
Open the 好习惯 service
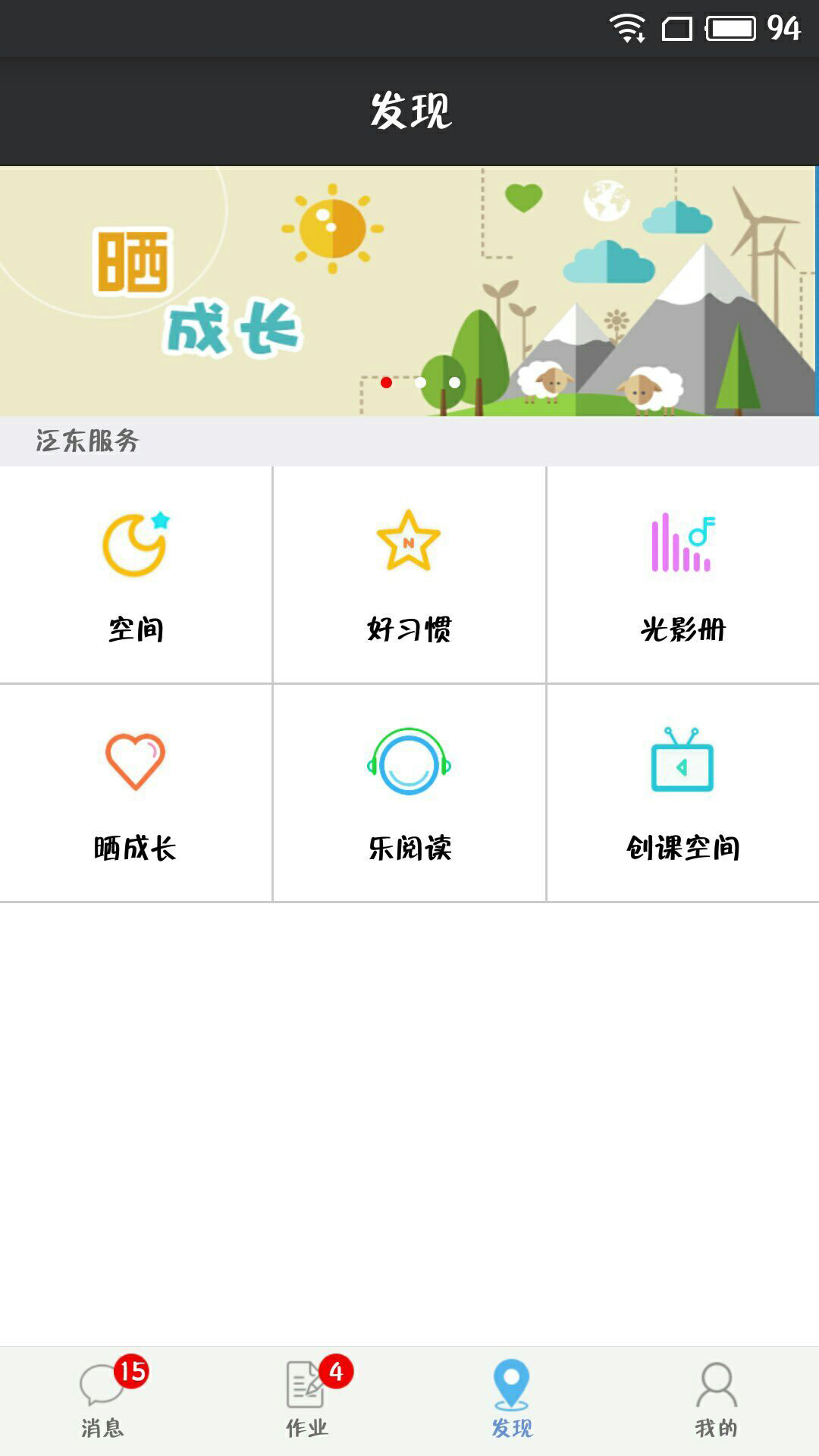click(x=409, y=575)
